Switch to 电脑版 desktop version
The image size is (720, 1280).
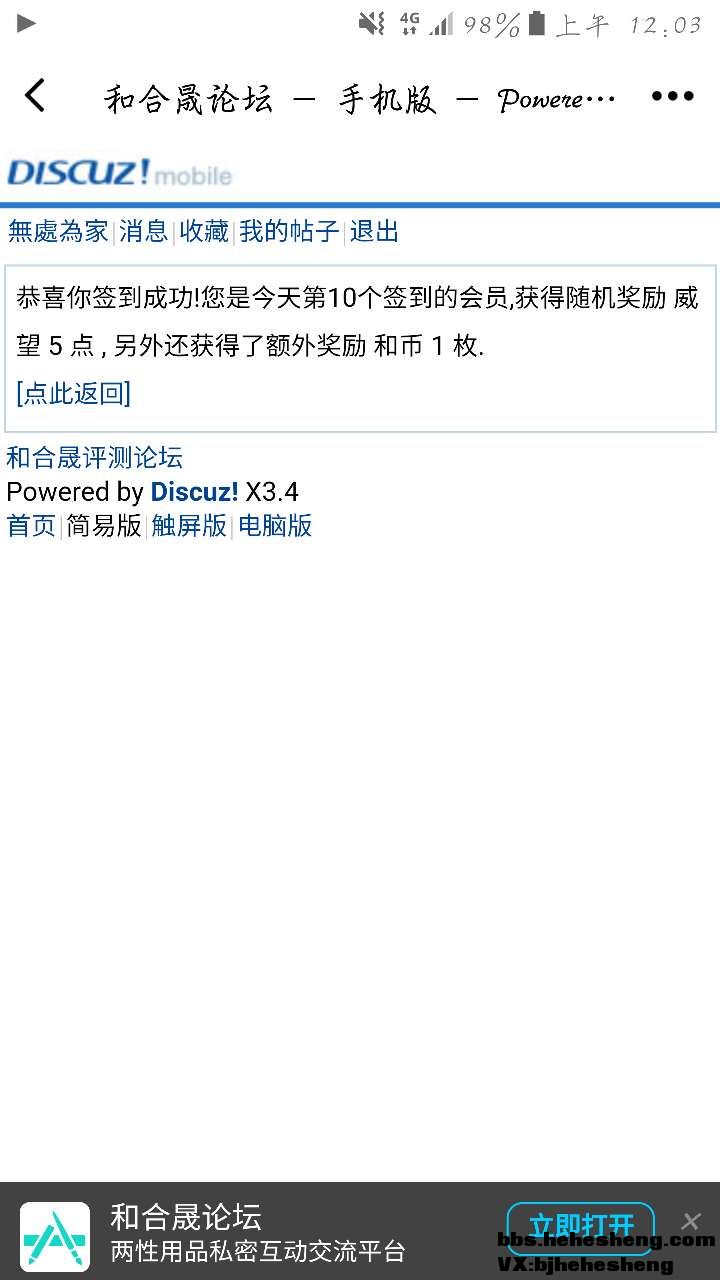275,526
